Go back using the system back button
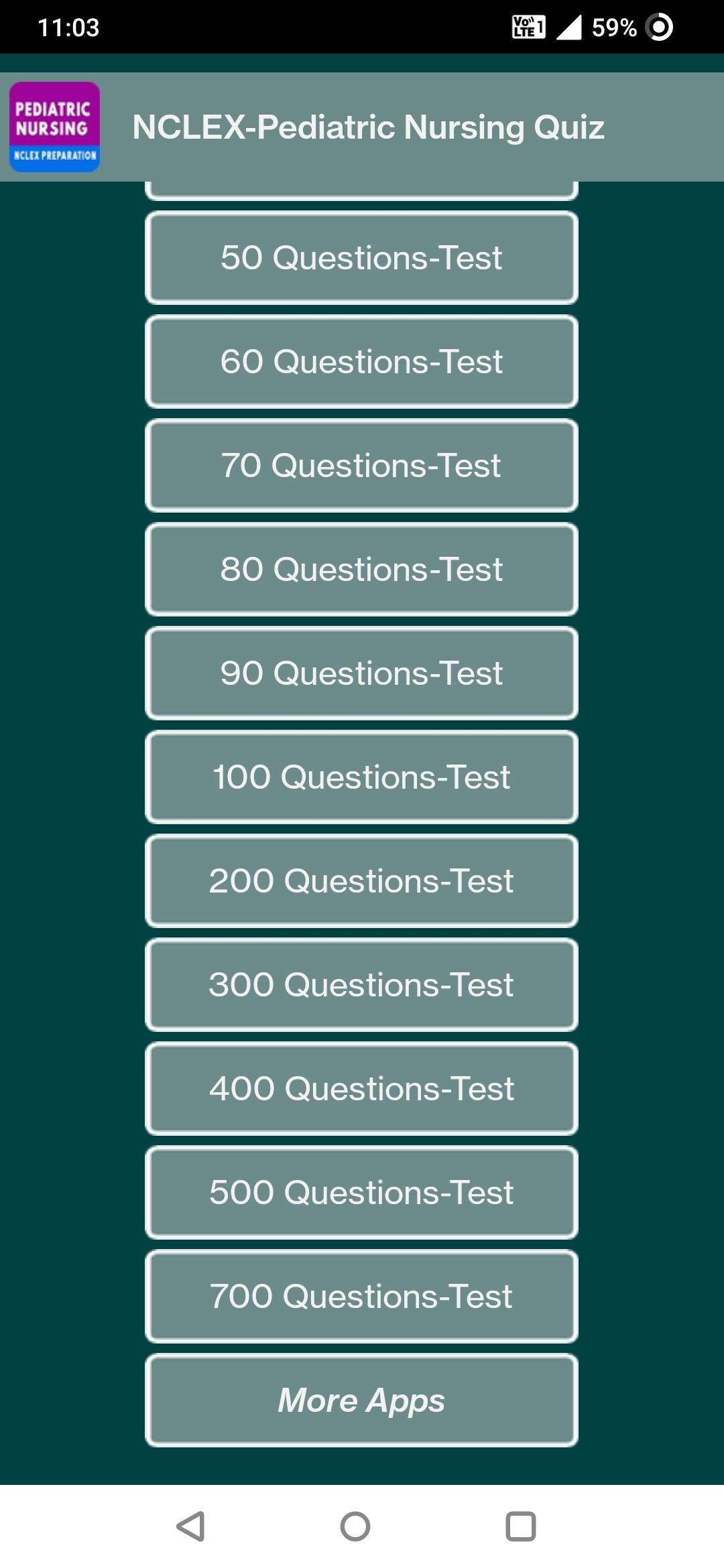The width and height of the screenshot is (724, 1568). 190,1526
